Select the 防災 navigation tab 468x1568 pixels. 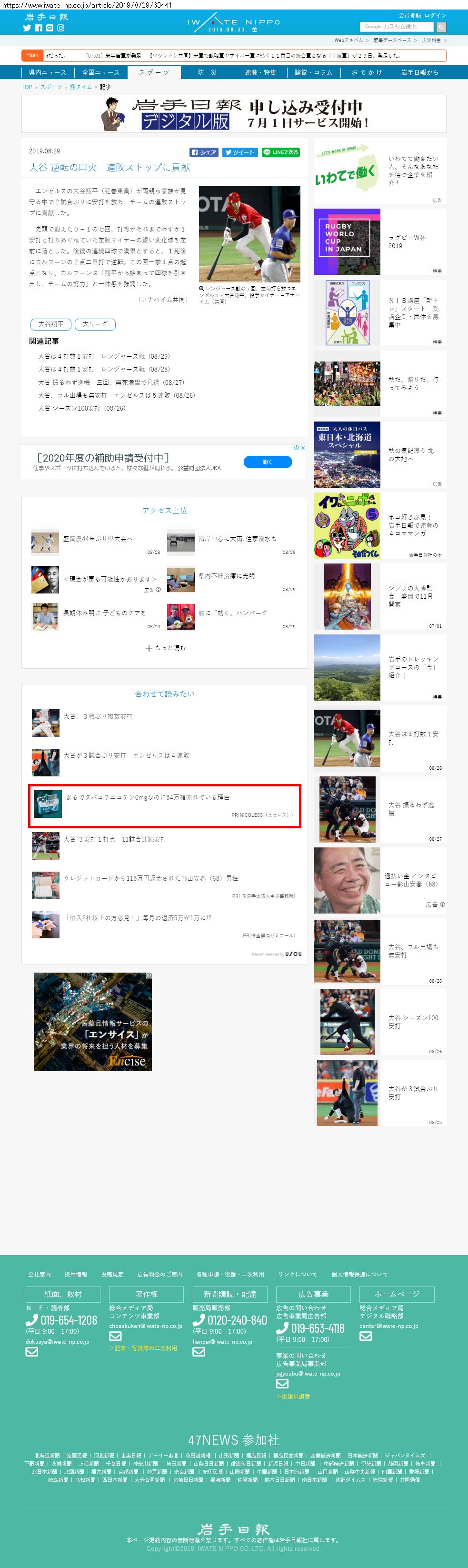(207, 72)
